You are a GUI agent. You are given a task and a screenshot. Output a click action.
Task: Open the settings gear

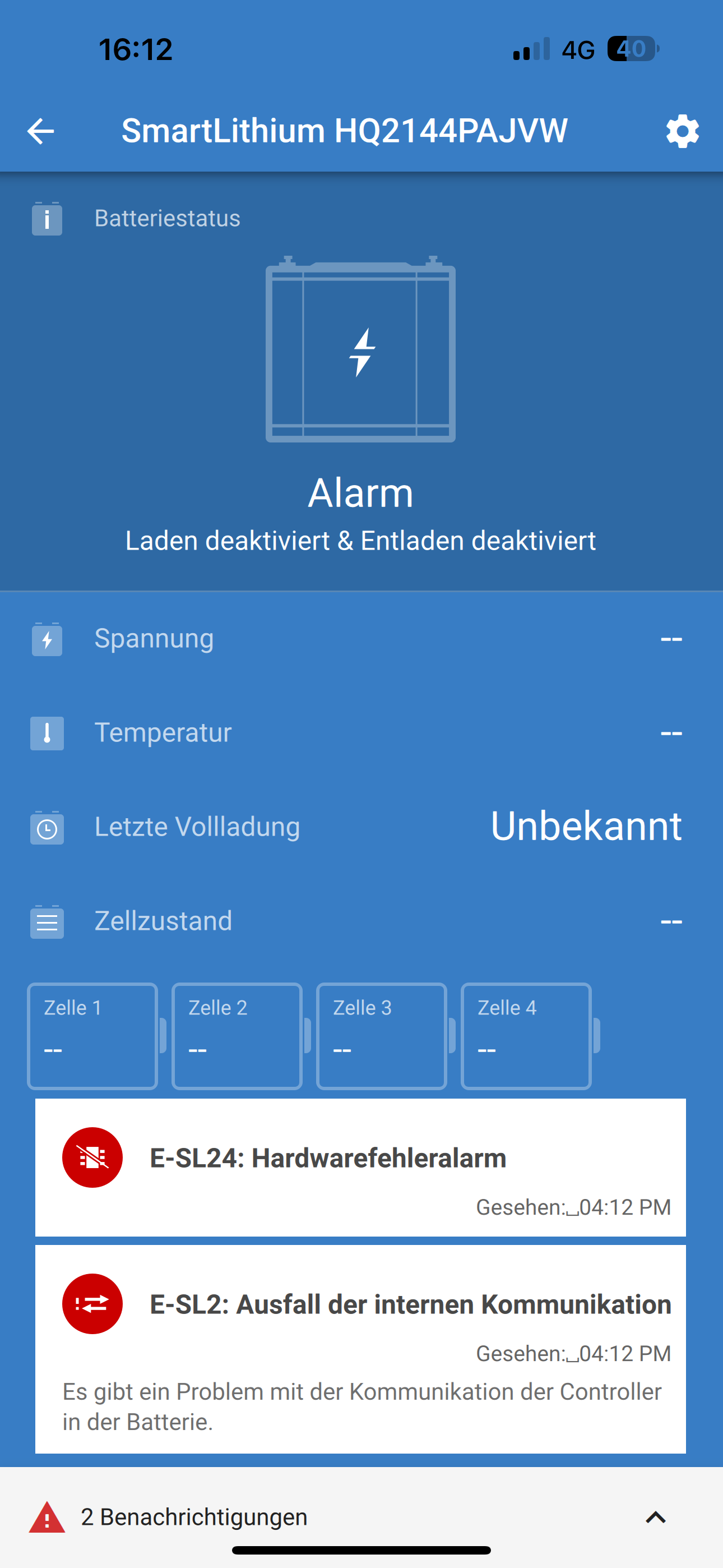click(x=682, y=131)
